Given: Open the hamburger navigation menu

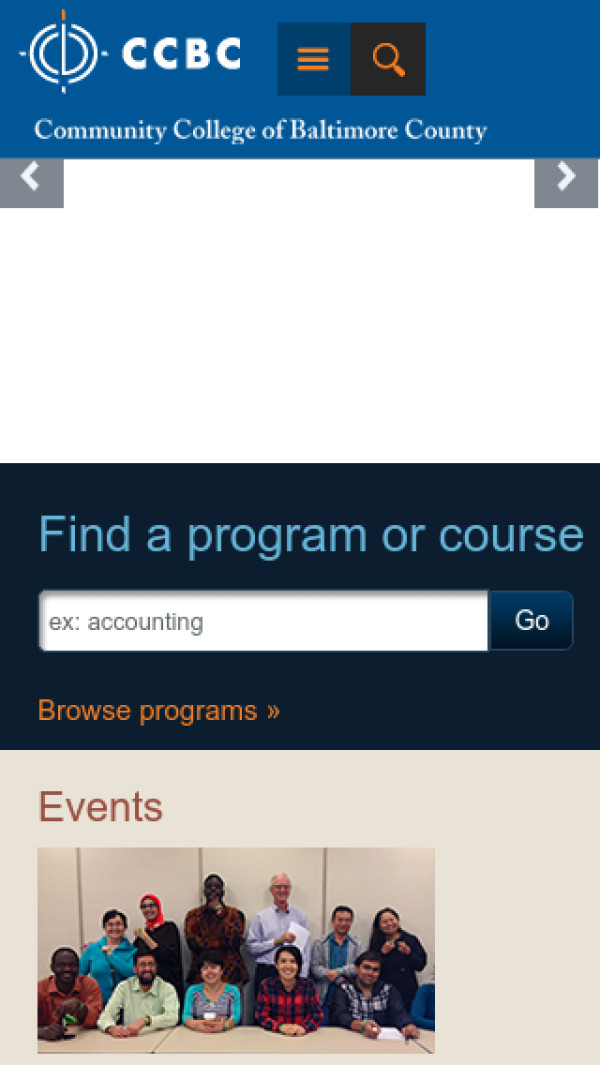Looking at the screenshot, I should coord(313,60).
